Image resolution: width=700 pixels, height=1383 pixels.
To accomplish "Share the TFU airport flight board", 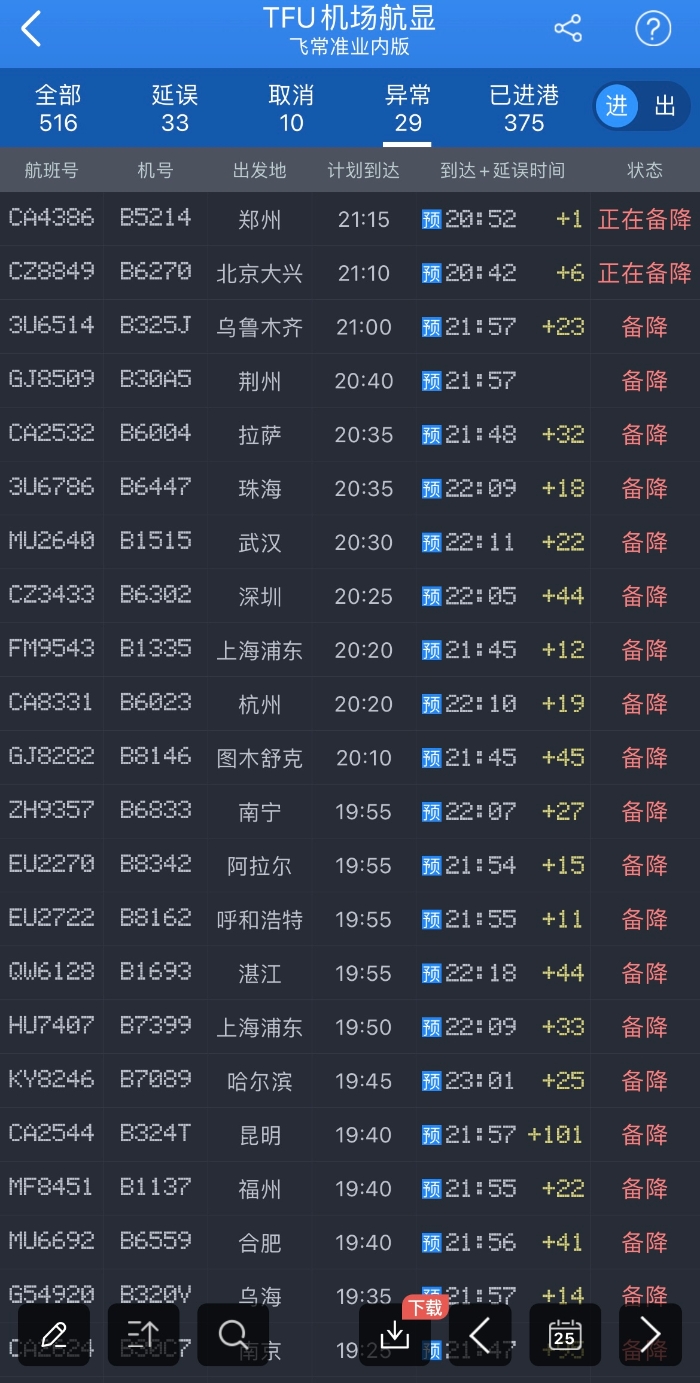I will [x=568, y=29].
